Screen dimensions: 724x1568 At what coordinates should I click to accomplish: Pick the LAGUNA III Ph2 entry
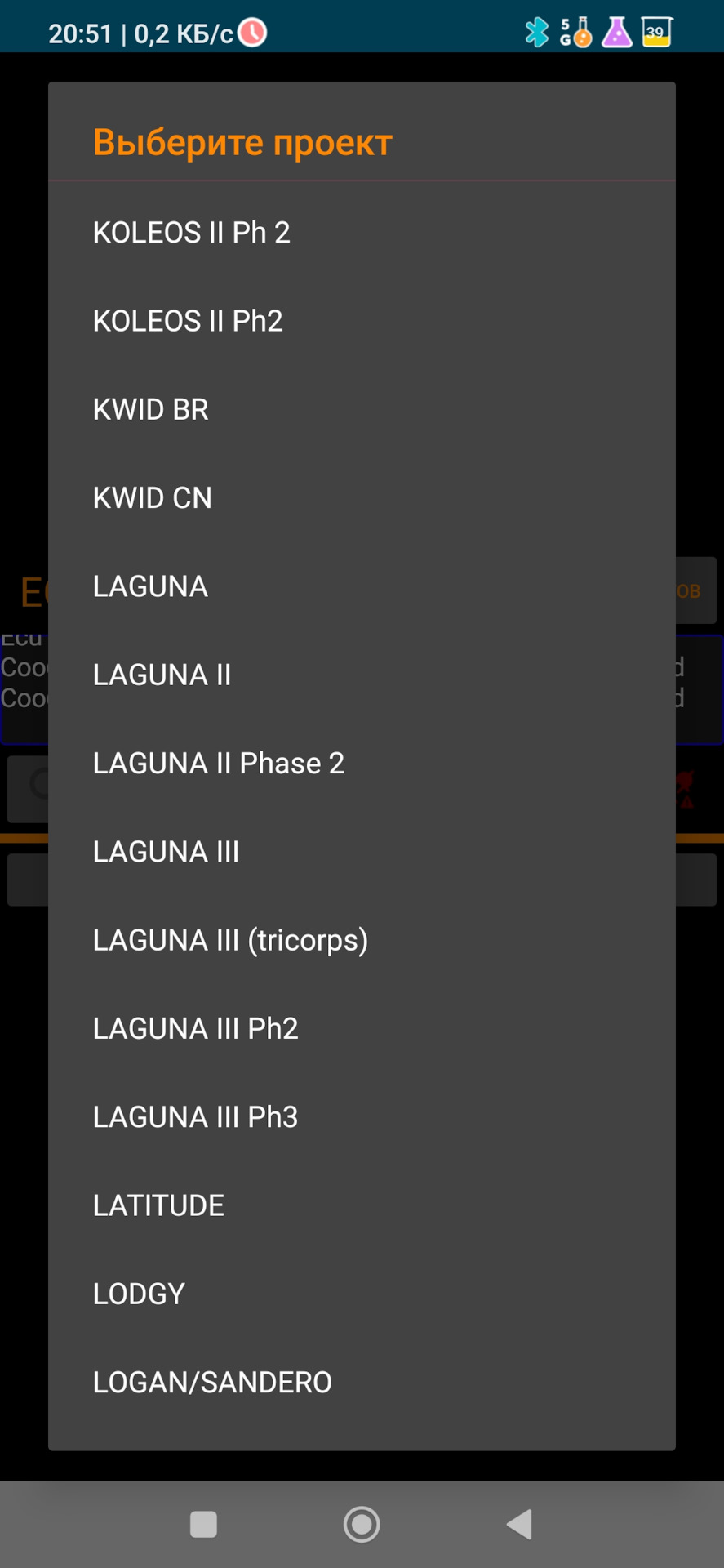(x=196, y=1028)
